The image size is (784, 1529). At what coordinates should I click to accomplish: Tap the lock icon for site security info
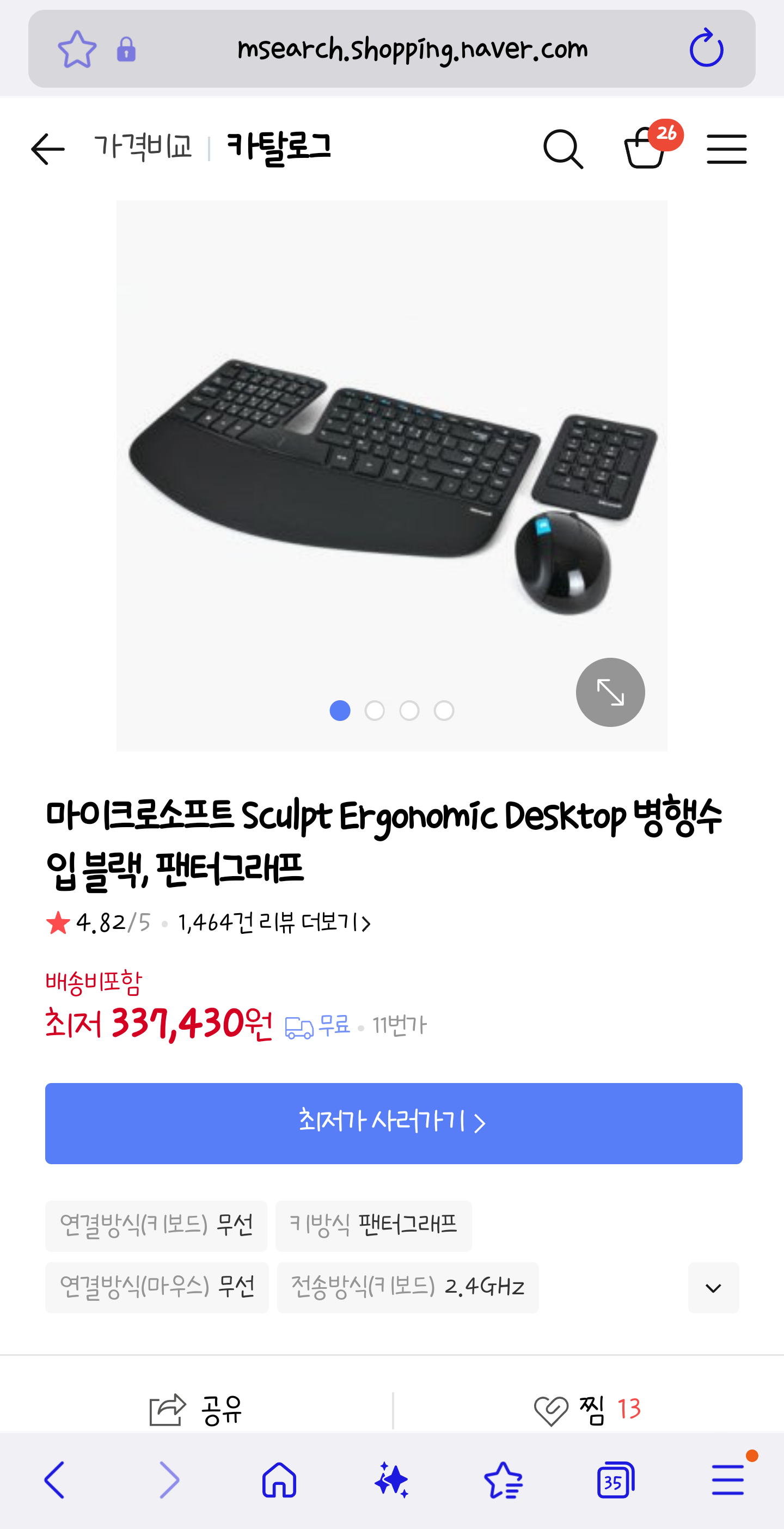pos(125,50)
